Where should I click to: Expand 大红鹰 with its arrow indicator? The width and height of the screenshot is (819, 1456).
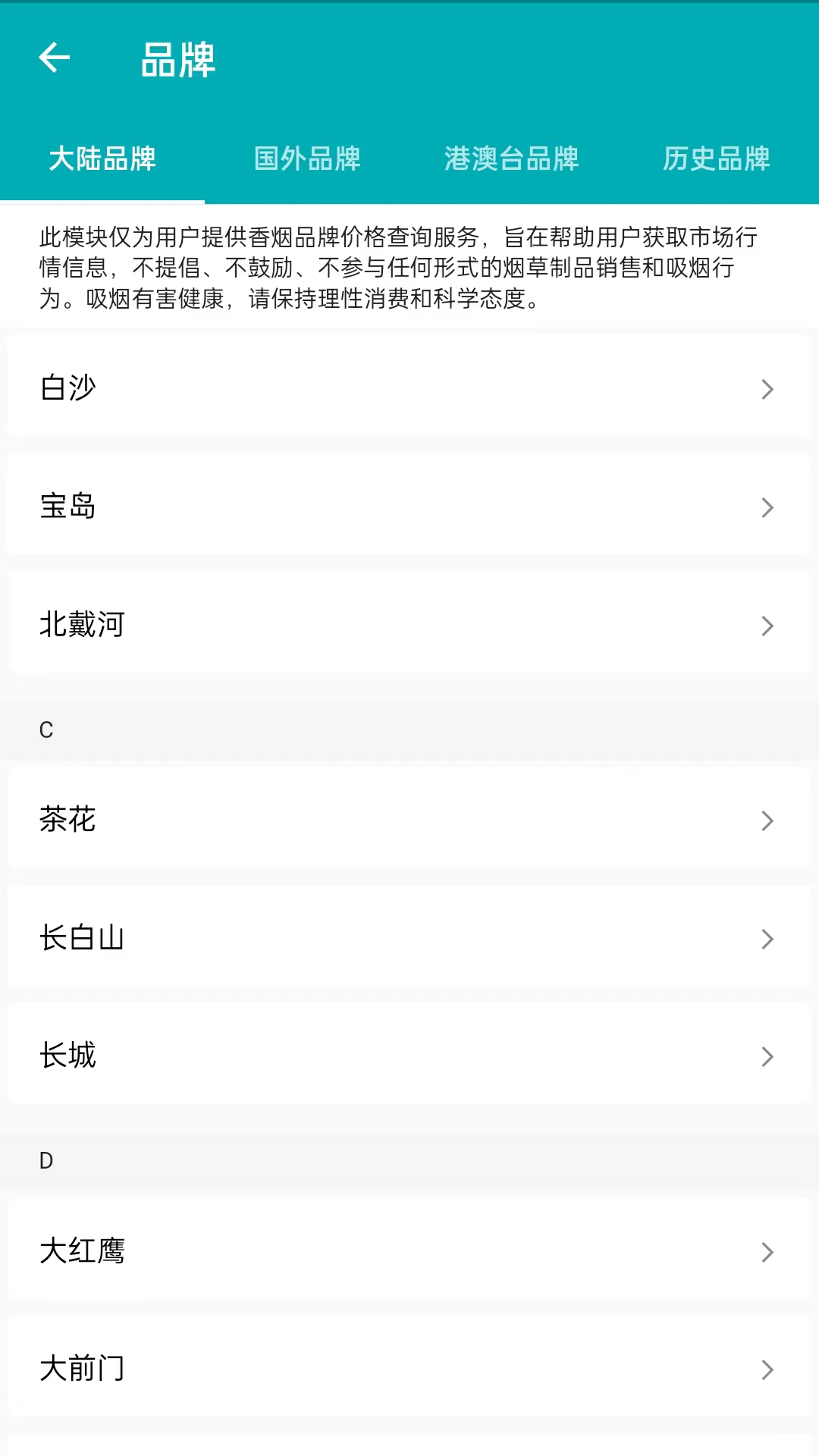coord(767,1252)
